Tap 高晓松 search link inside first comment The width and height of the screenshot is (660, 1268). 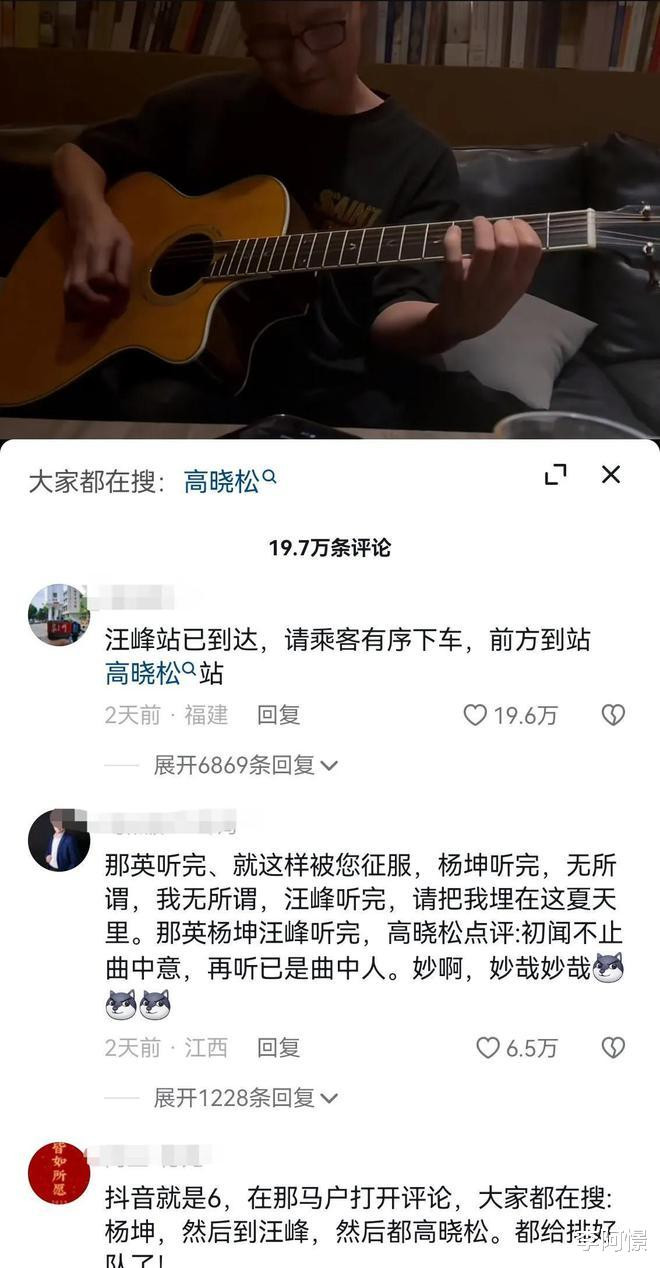pos(148,673)
